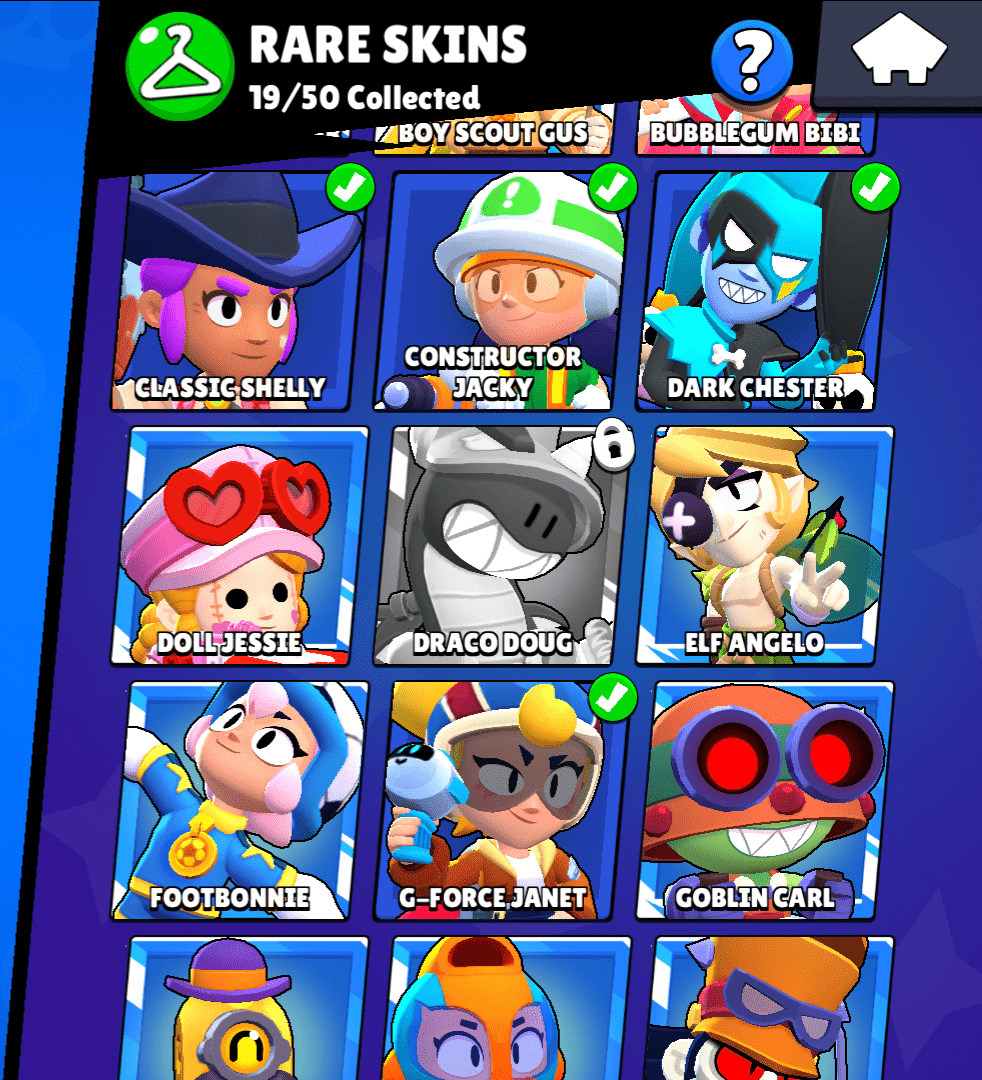The image size is (982, 1080).
Task: Tap the locked Draco Doug skin
Action: 501,545
